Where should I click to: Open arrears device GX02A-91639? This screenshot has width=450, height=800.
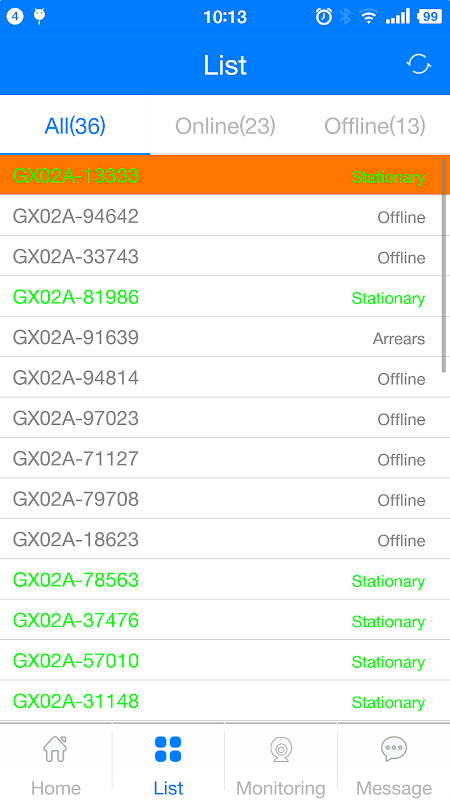(x=225, y=337)
